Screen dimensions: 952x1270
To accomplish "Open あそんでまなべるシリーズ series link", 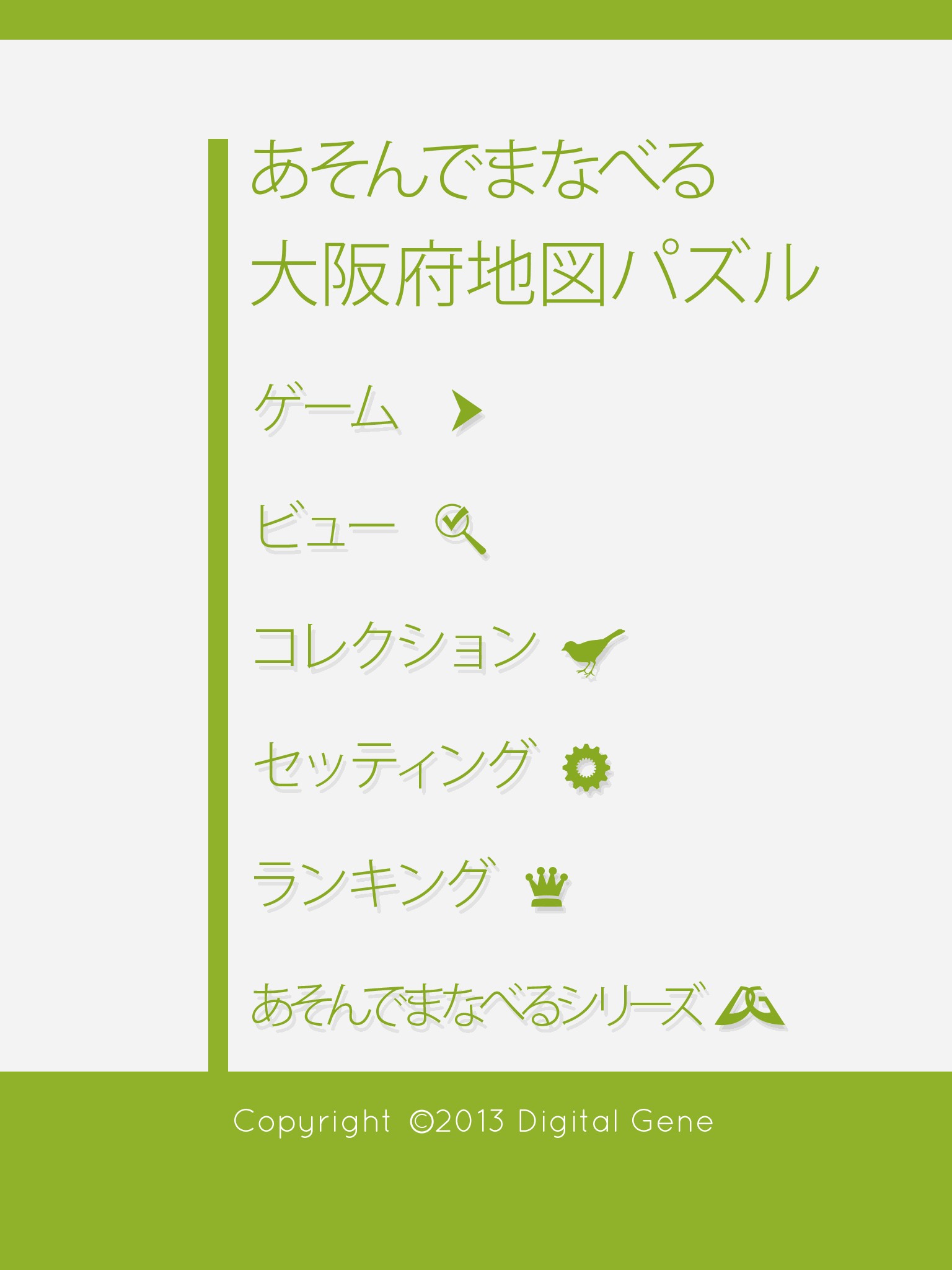I will tap(518, 1006).
